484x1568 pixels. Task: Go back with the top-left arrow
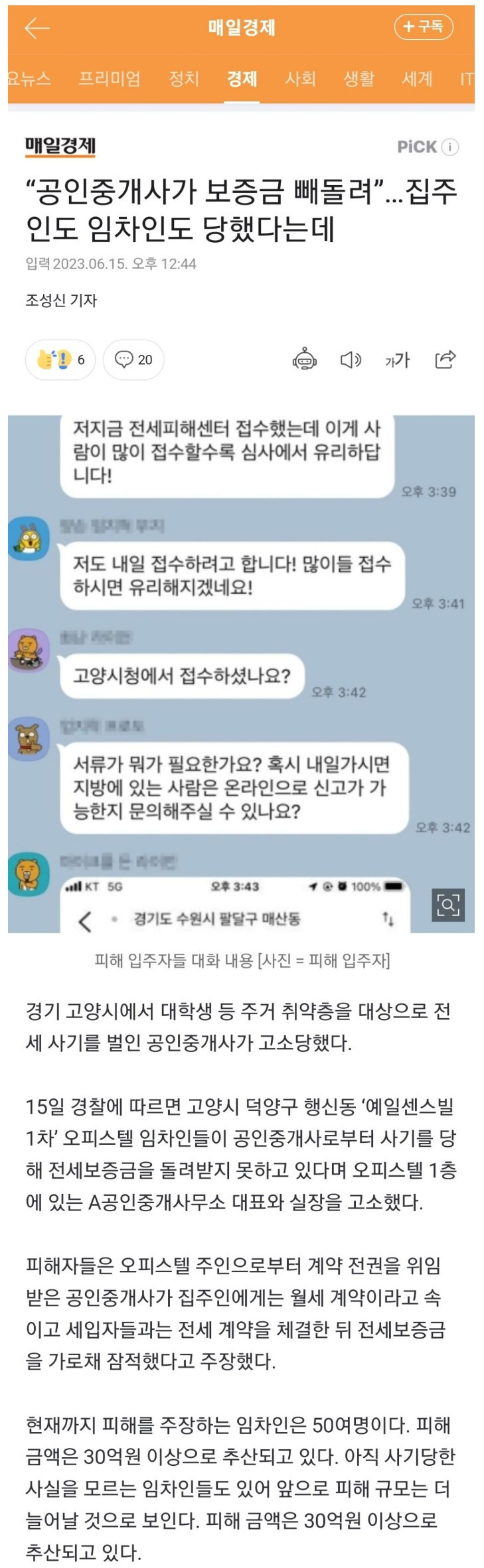37,28
